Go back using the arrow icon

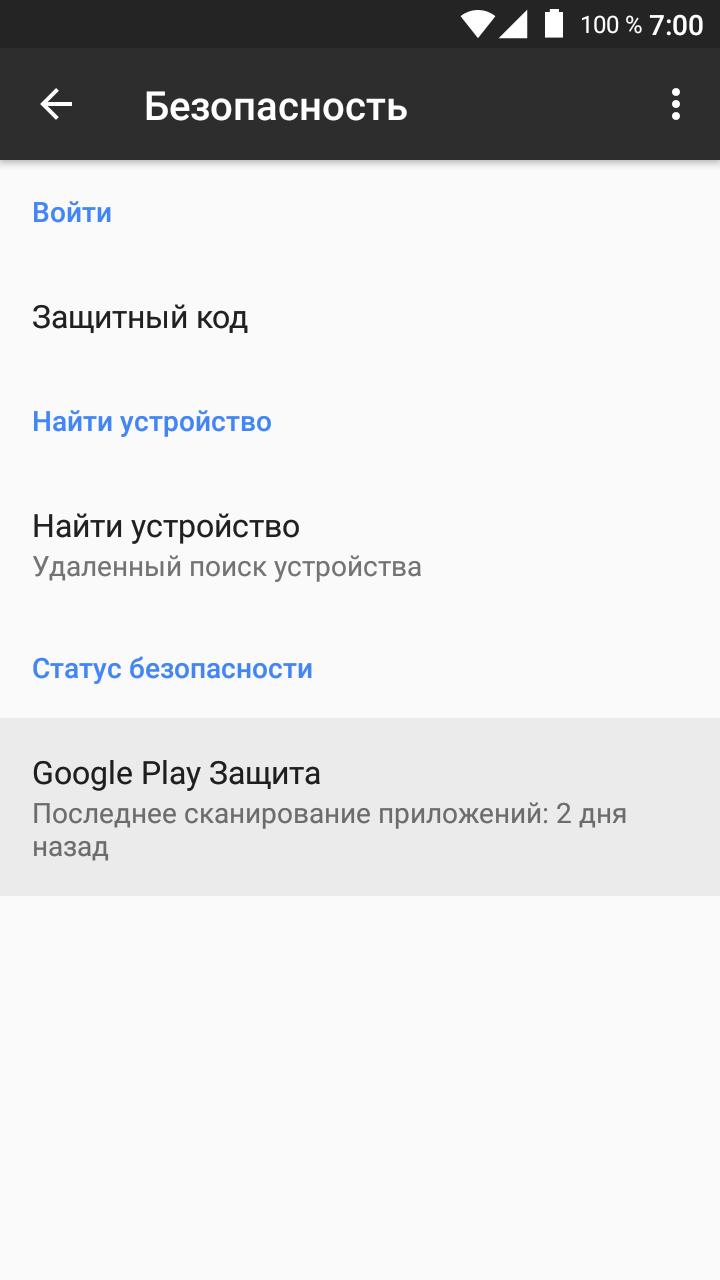(56, 104)
